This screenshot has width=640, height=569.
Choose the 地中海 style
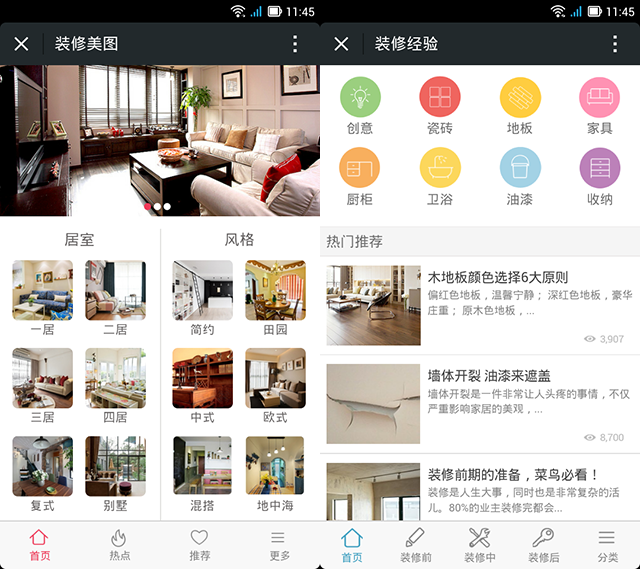click(275, 472)
